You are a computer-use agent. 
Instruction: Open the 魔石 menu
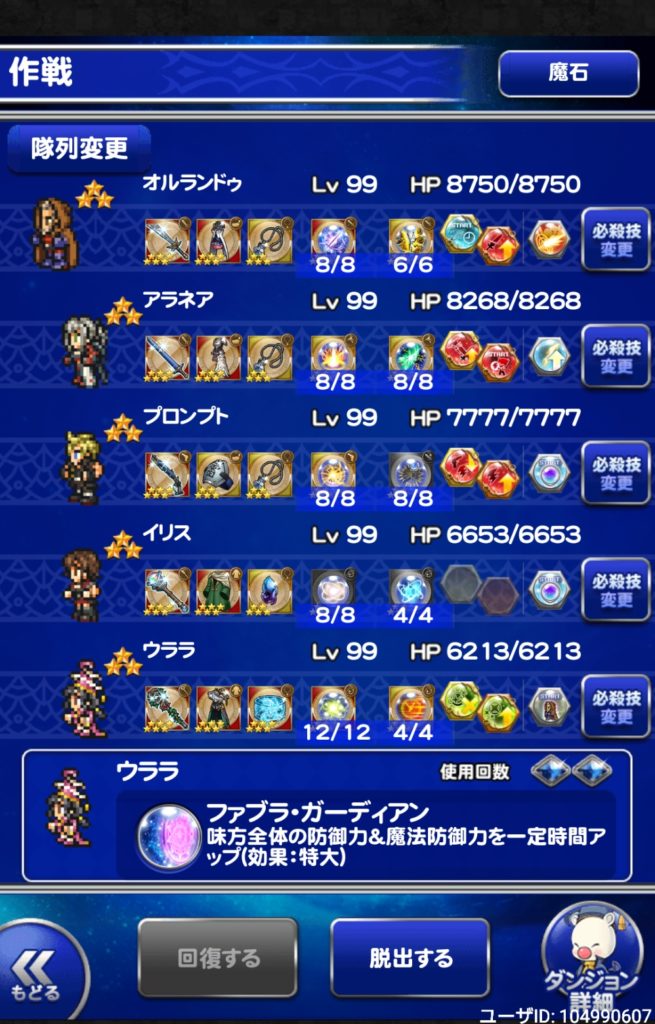[x=568, y=74]
